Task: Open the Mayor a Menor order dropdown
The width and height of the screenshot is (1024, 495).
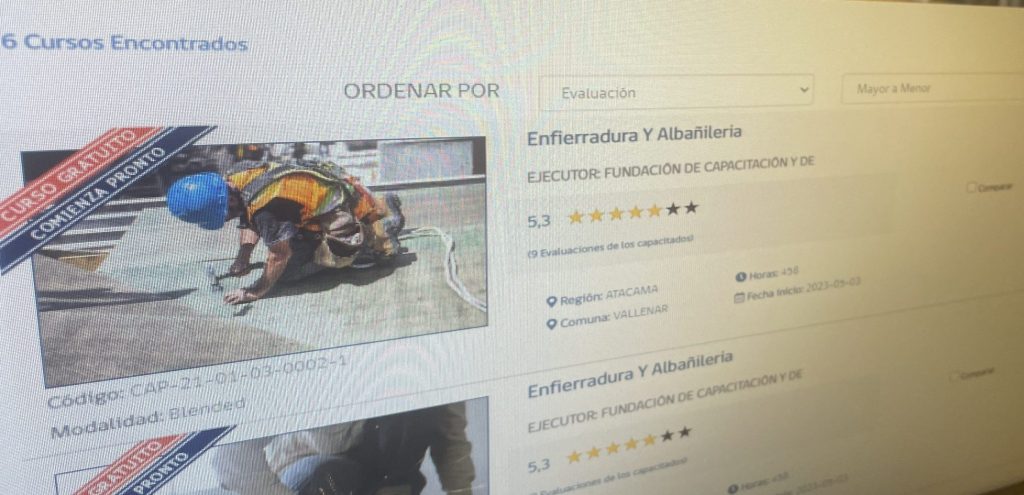Action: pyautogui.click(x=930, y=89)
